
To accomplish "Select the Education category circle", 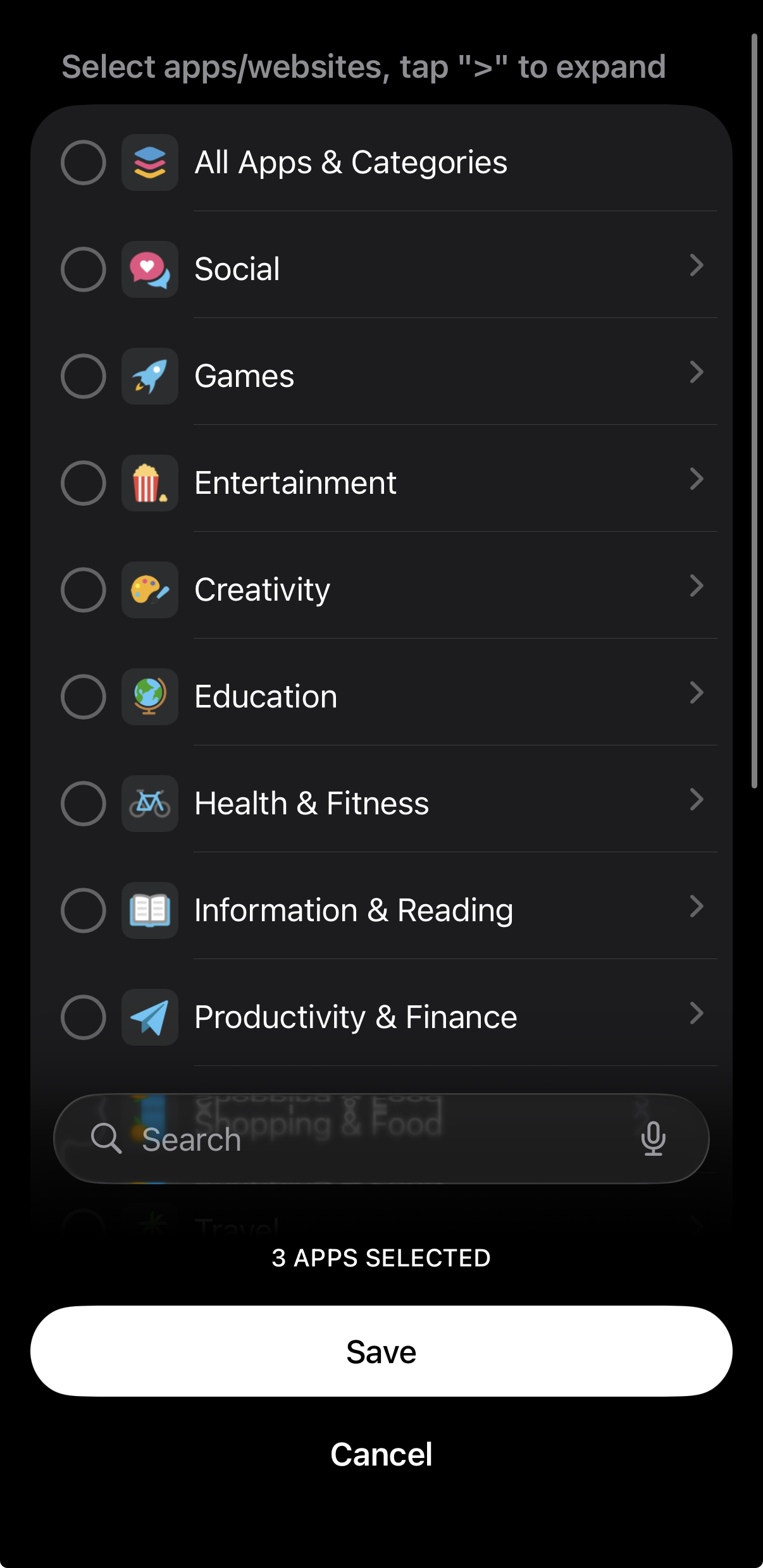I will 83,697.
